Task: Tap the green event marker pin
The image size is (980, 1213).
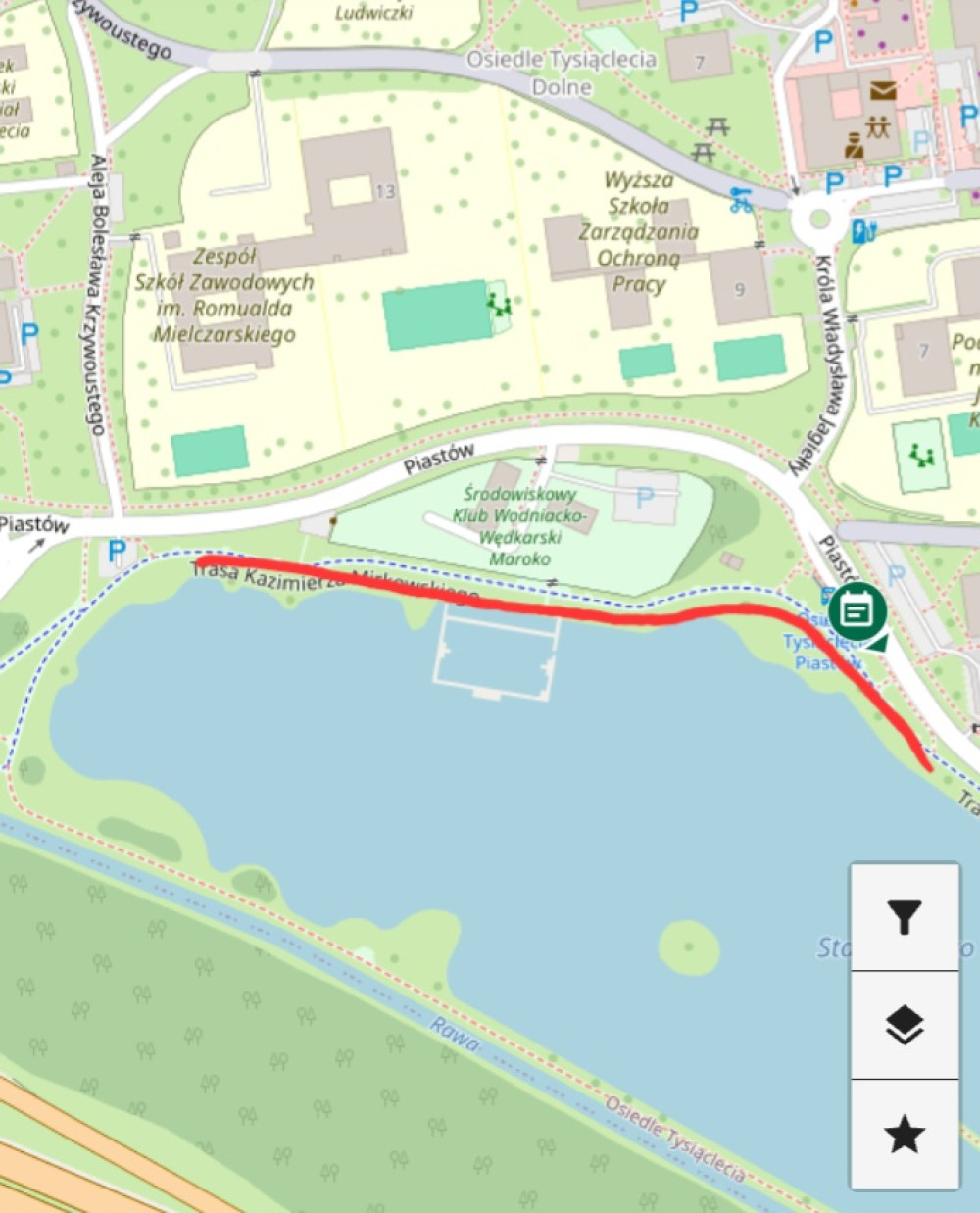Action: (857, 612)
